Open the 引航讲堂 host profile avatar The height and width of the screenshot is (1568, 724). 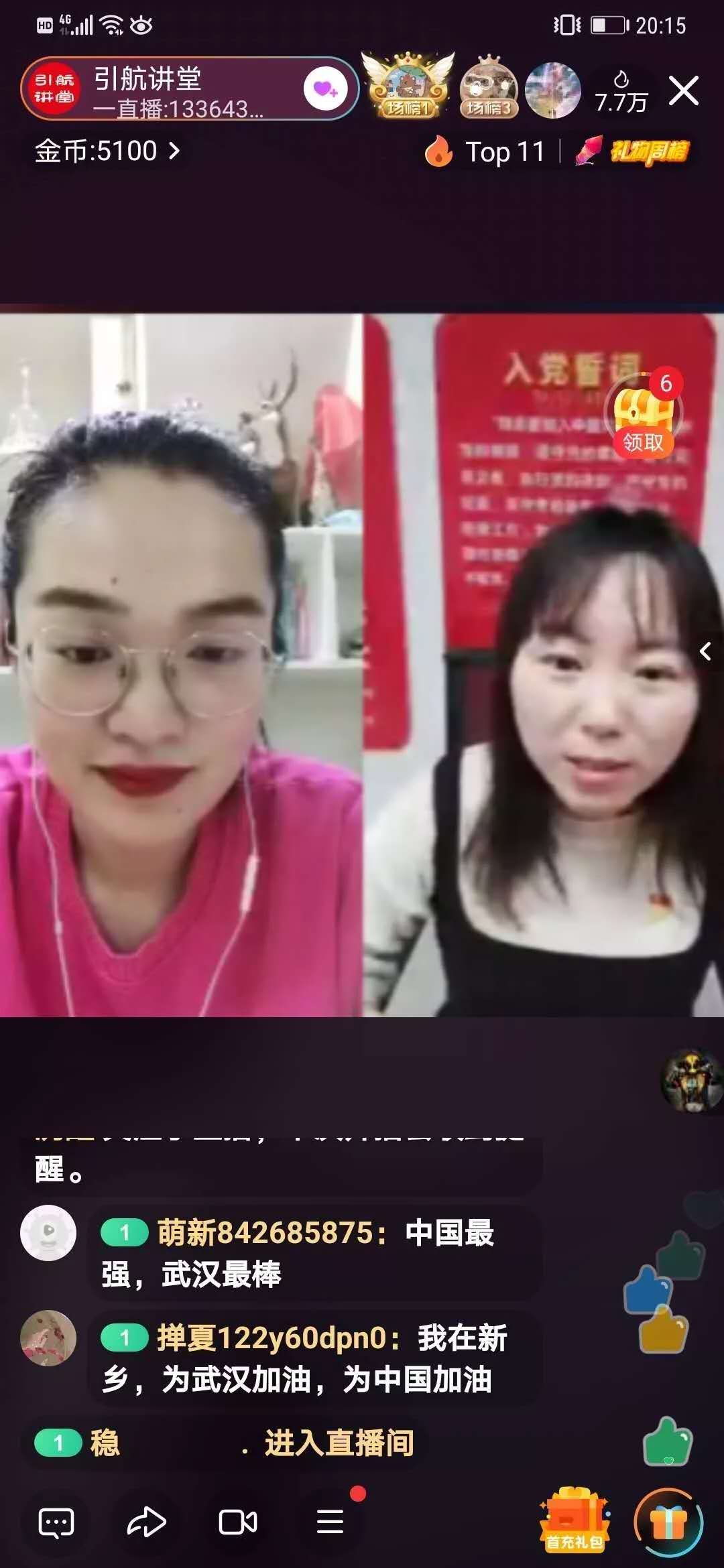click(54, 89)
